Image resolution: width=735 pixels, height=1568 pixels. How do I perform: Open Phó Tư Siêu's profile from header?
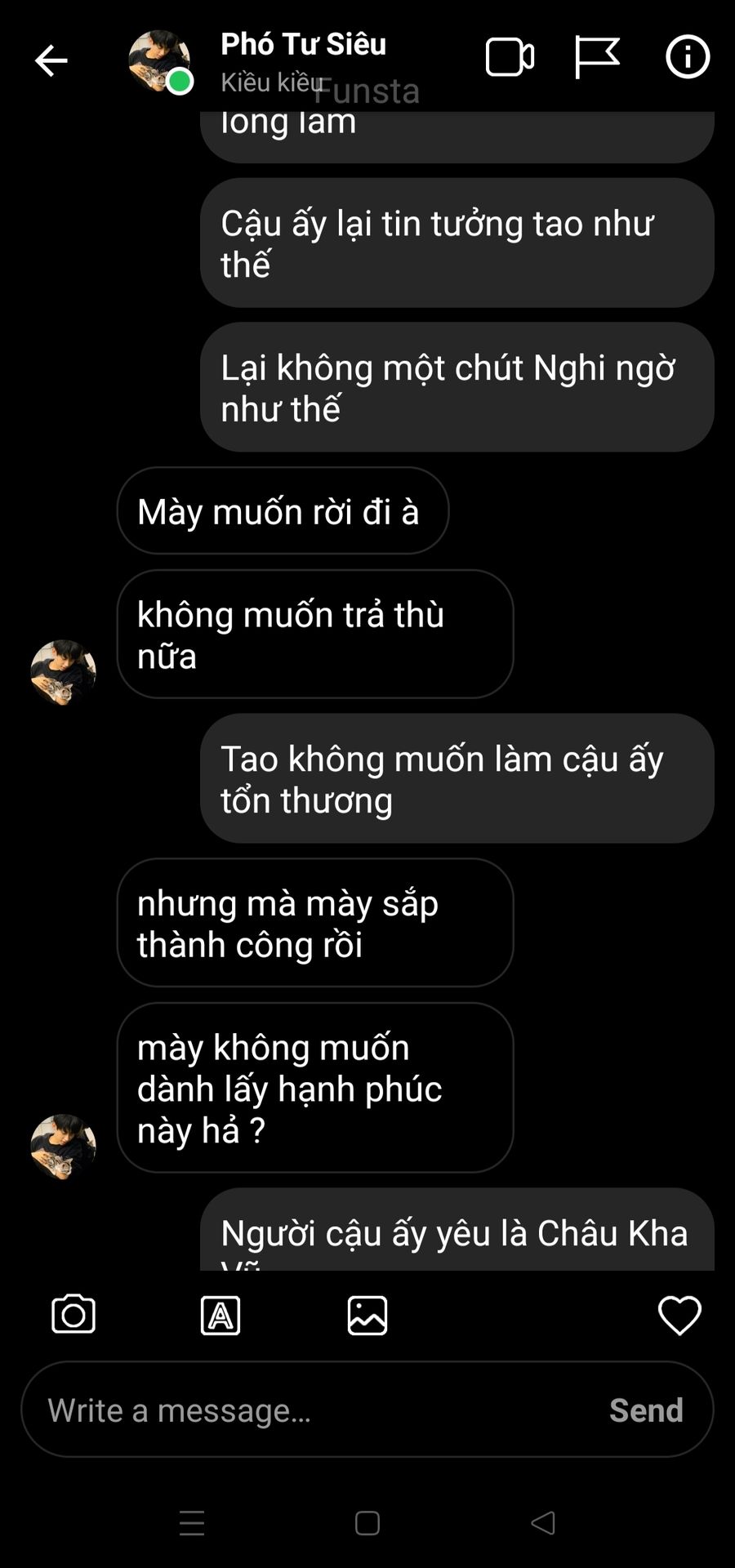[302, 45]
